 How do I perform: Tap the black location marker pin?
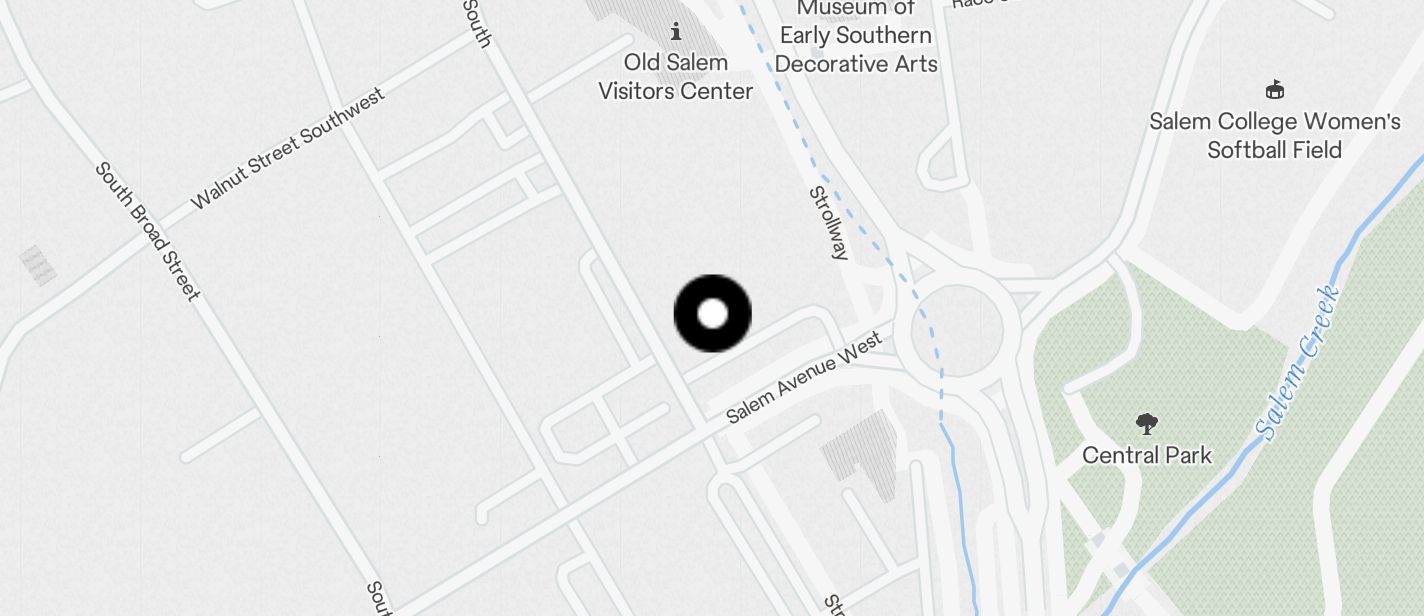[712, 313]
